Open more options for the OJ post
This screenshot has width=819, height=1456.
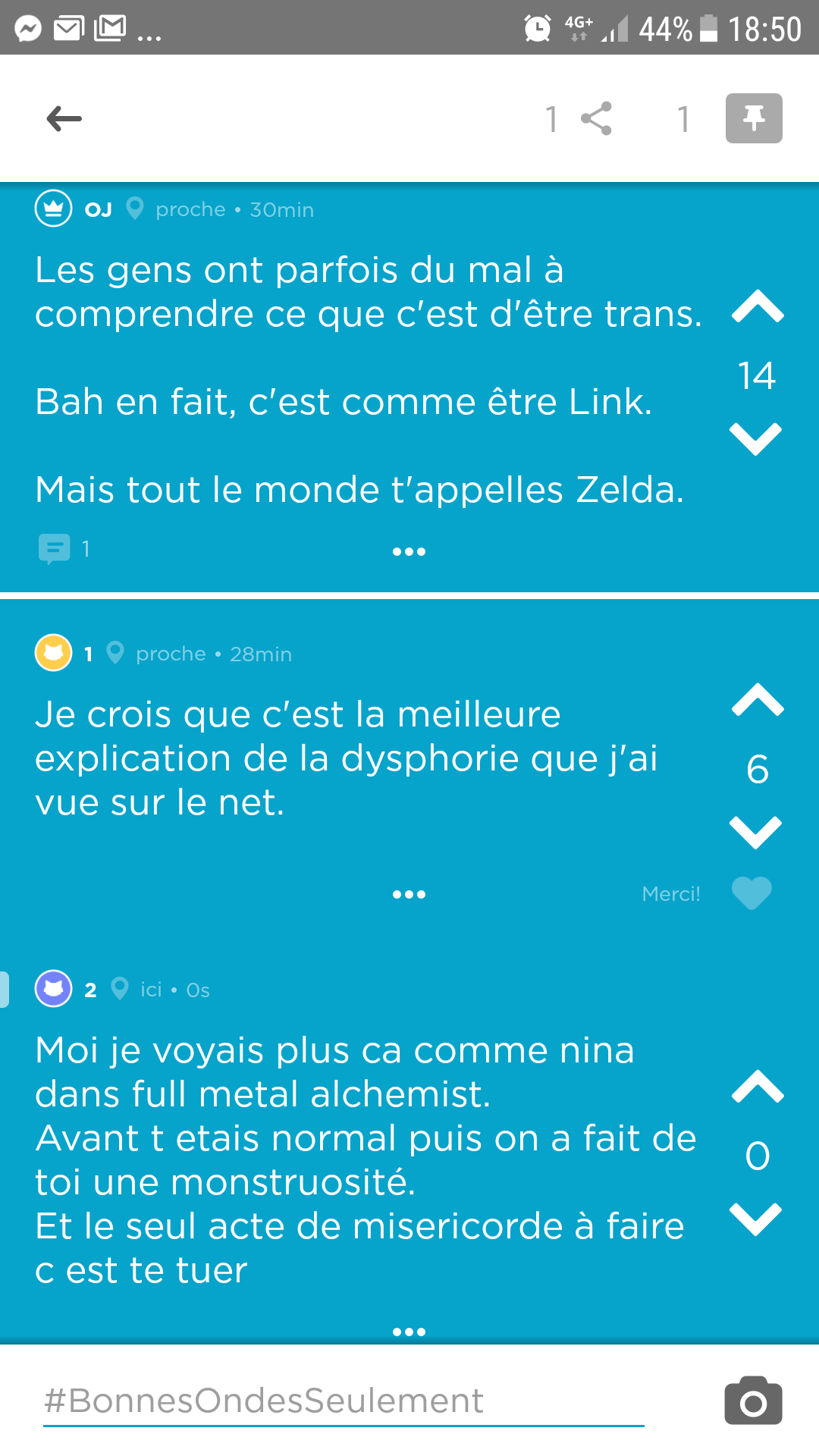pyautogui.click(x=409, y=551)
